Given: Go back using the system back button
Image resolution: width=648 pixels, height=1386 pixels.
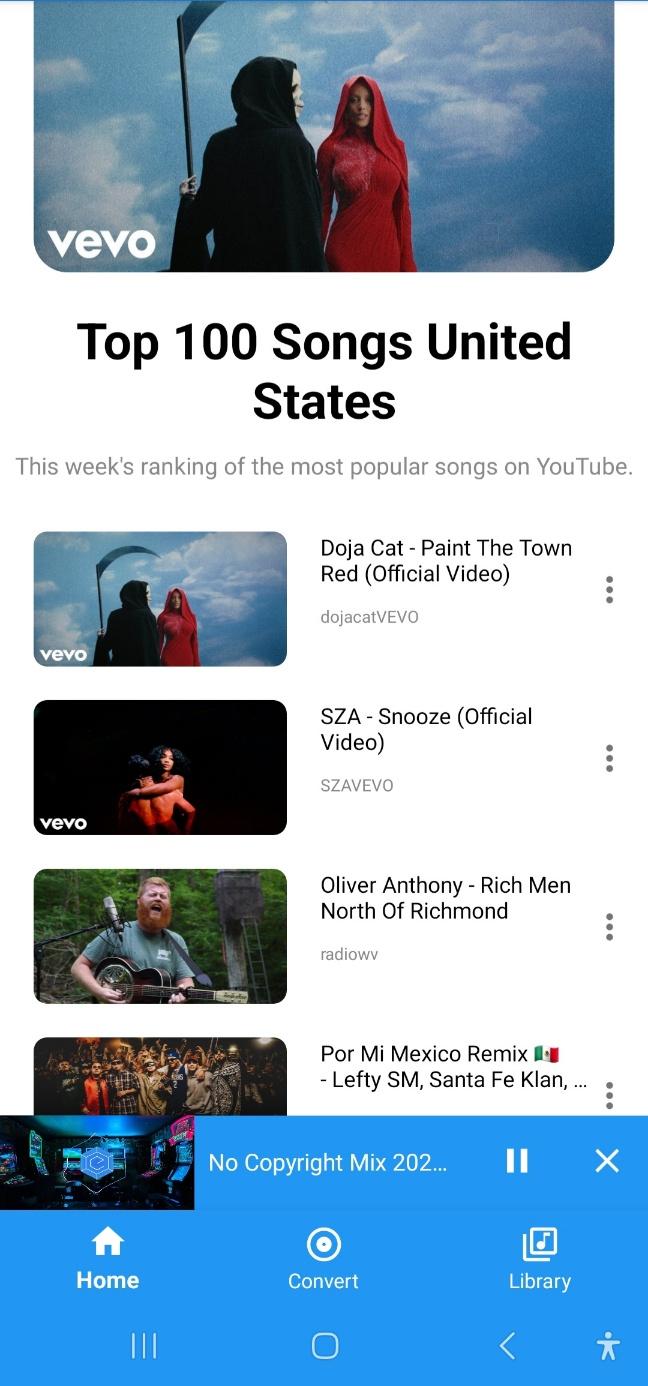Looking at the screenshot, I should click(x=507, y=1346).
